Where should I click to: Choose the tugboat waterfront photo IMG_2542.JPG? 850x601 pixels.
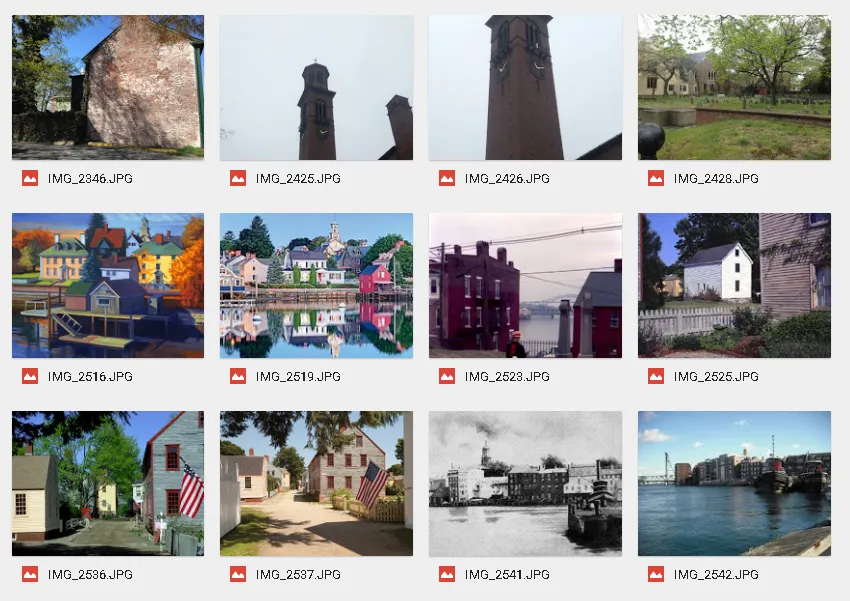pyautogui.click(x=734, y=483)
